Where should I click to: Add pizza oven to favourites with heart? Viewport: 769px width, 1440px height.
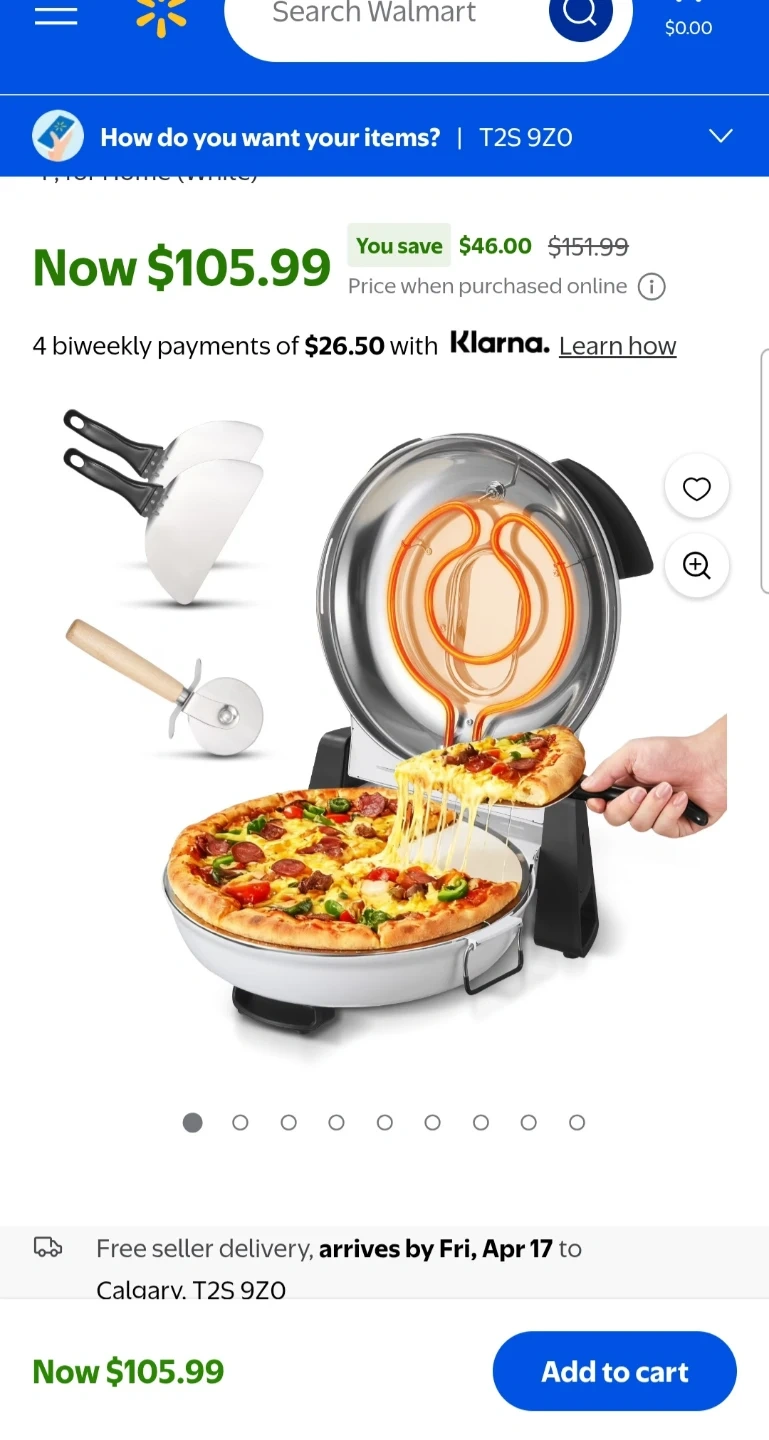tap(696, 488)
